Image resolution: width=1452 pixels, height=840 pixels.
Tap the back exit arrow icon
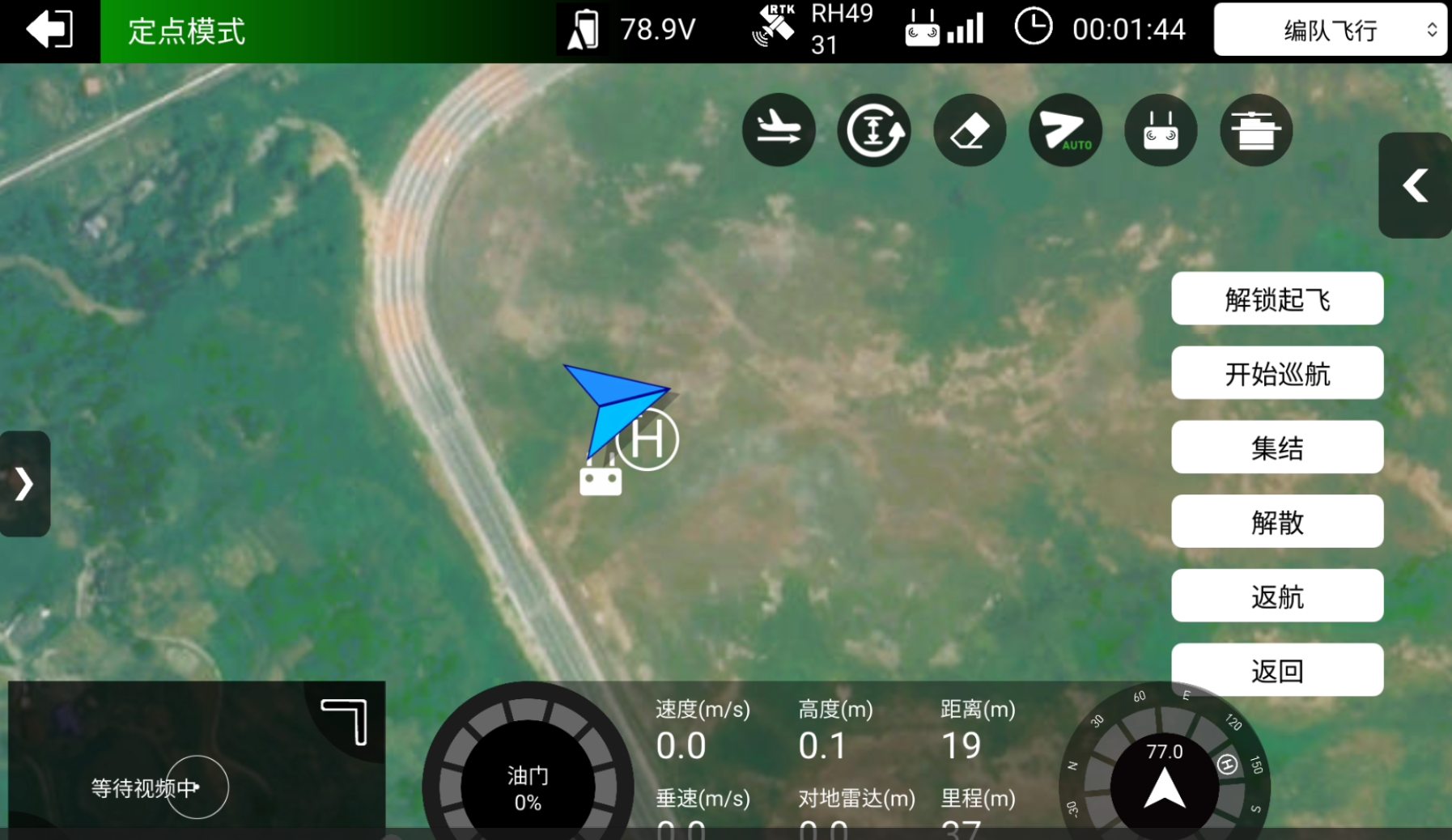[49, 31]
